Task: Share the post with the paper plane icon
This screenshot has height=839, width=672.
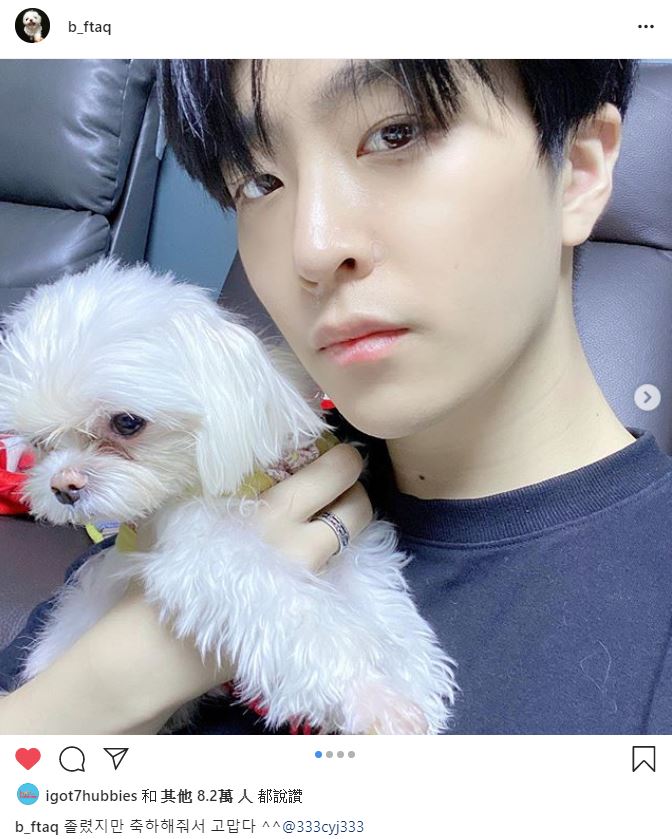Action: [x=116, y=758]
